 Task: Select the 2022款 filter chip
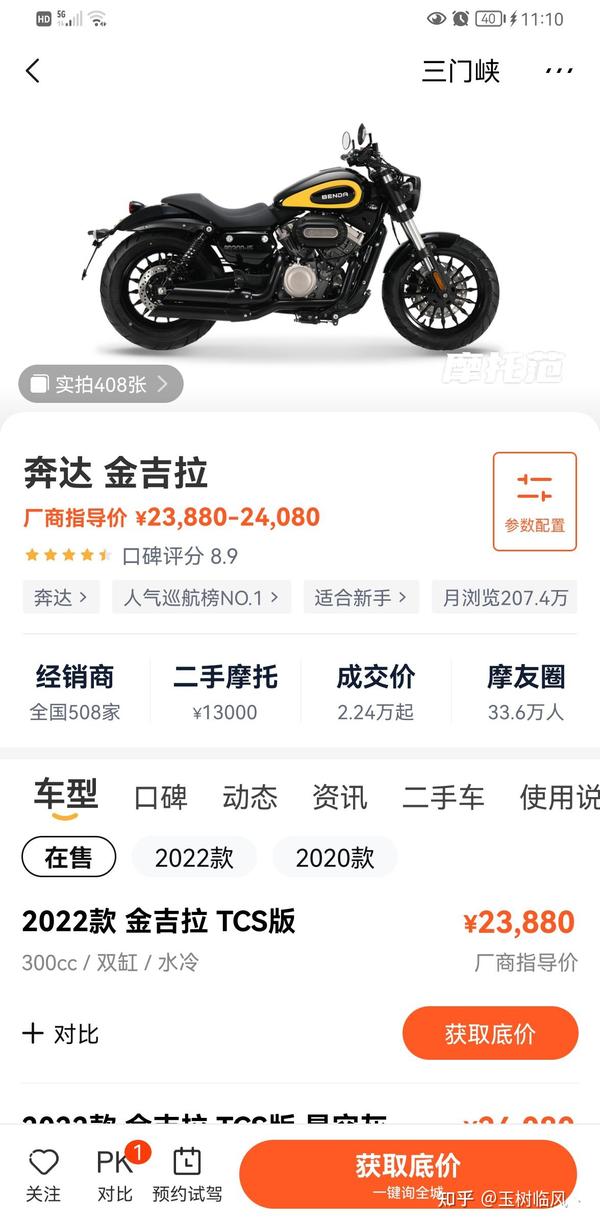pos(194,857)
